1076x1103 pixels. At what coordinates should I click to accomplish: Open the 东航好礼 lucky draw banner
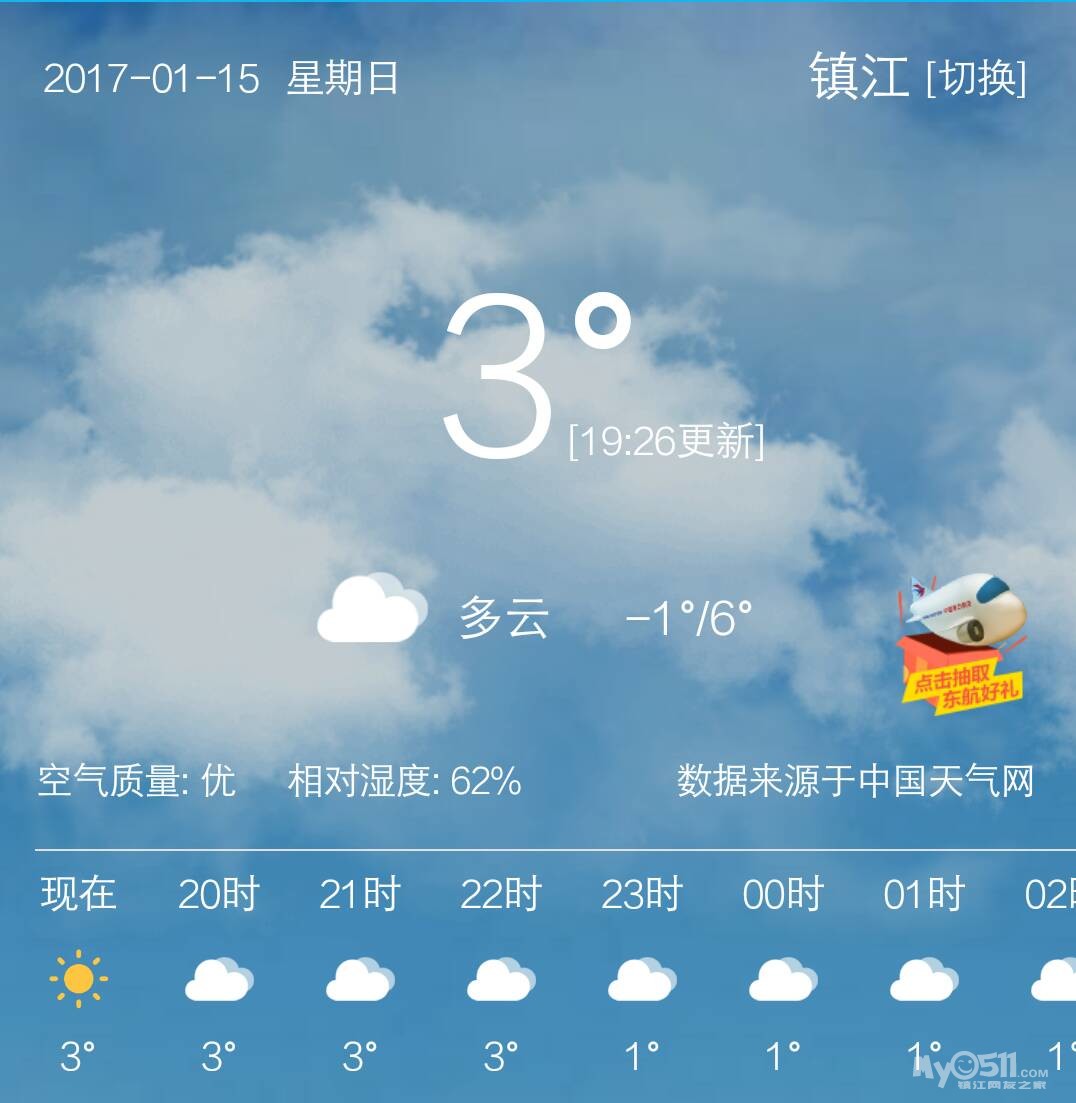pos(963,645)
